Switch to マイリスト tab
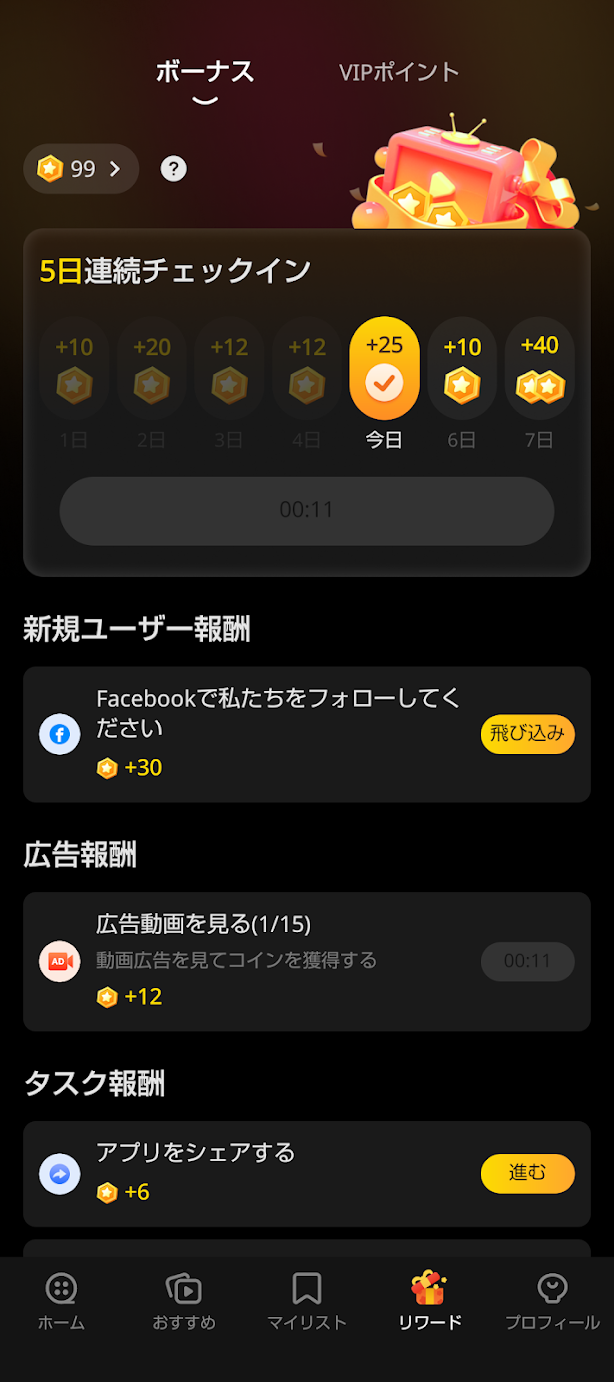Viewport: 614px width, 1382px height. 306,1302
